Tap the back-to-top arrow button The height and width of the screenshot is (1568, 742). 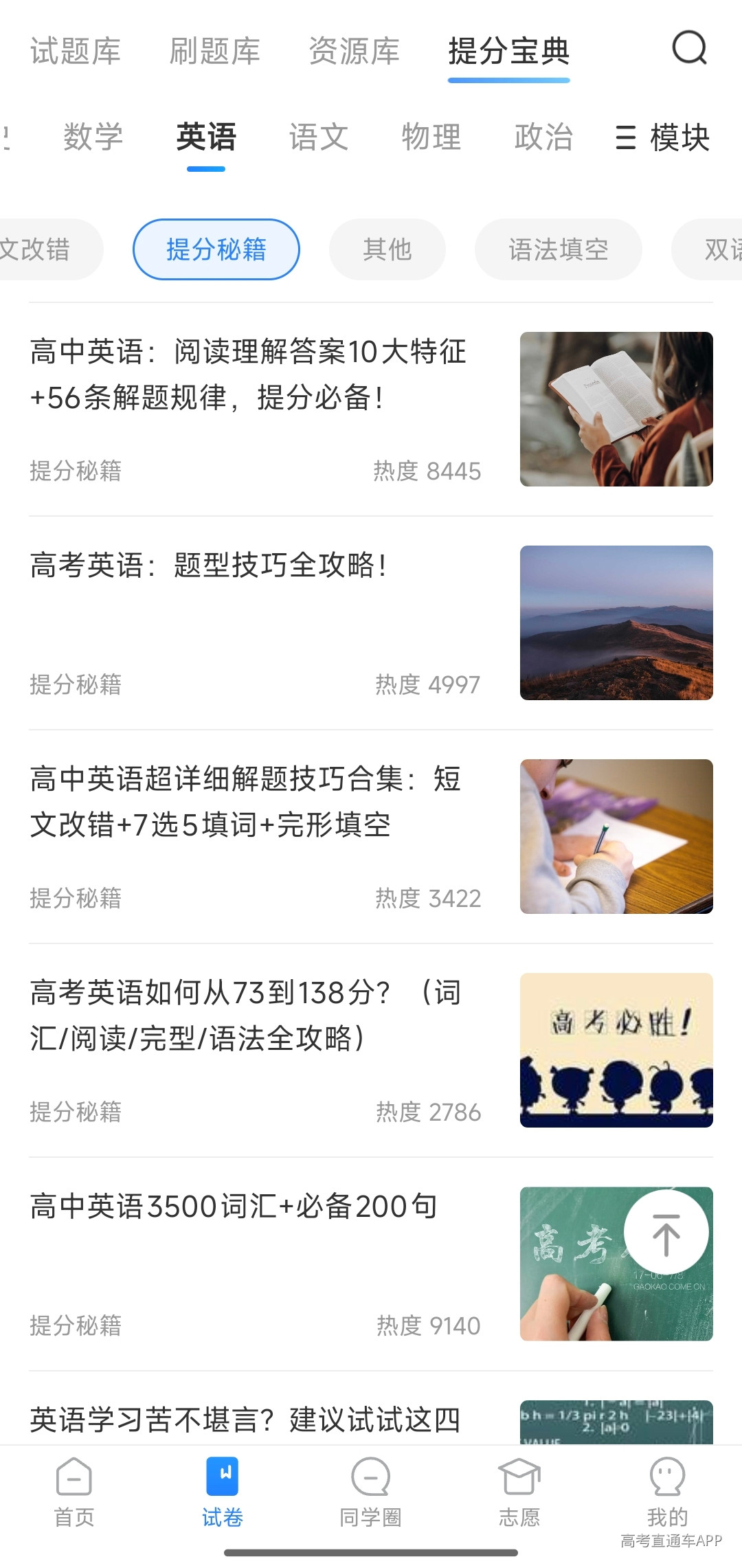click(x=666, y=1233)
